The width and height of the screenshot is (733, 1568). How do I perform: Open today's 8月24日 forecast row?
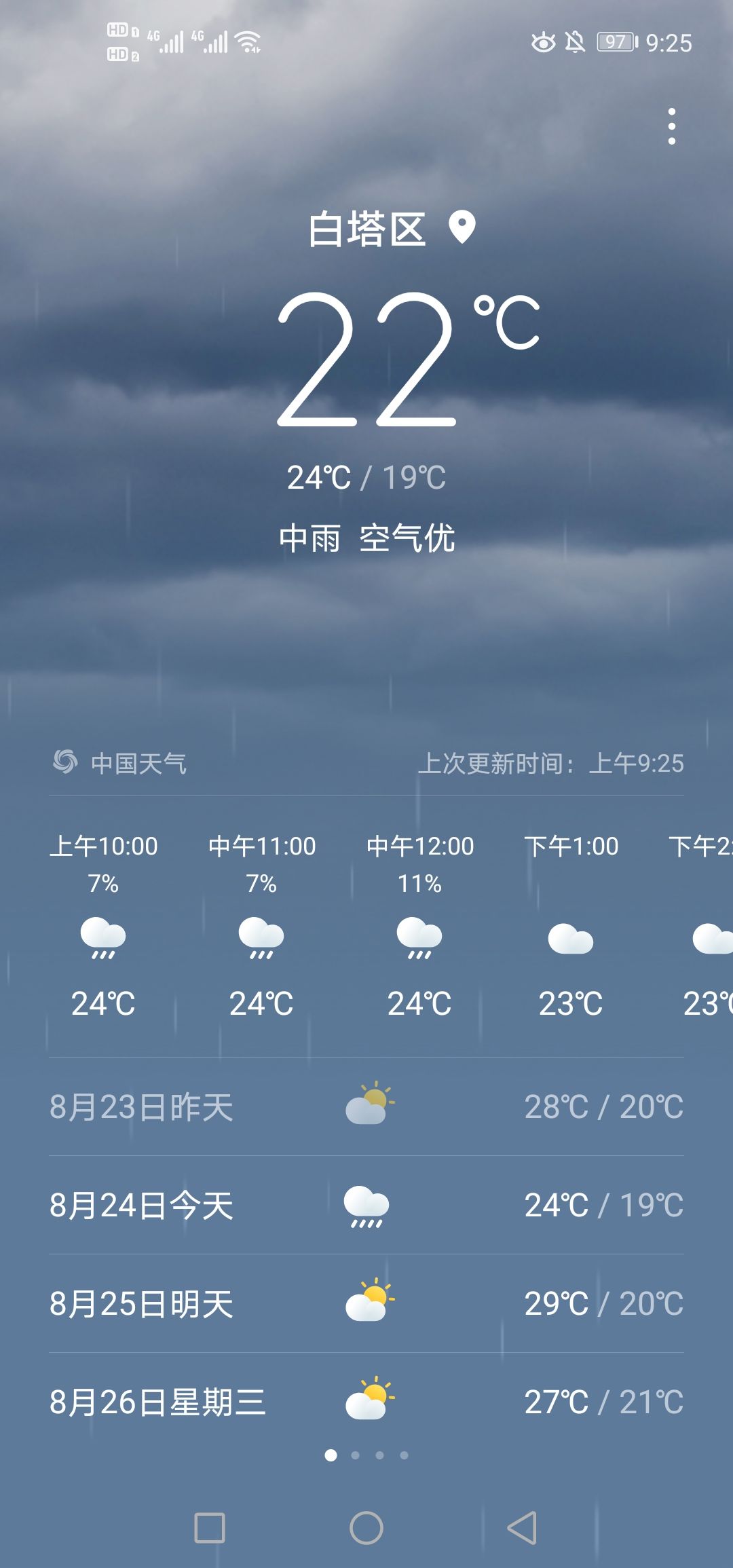(x=366, y=1205)
